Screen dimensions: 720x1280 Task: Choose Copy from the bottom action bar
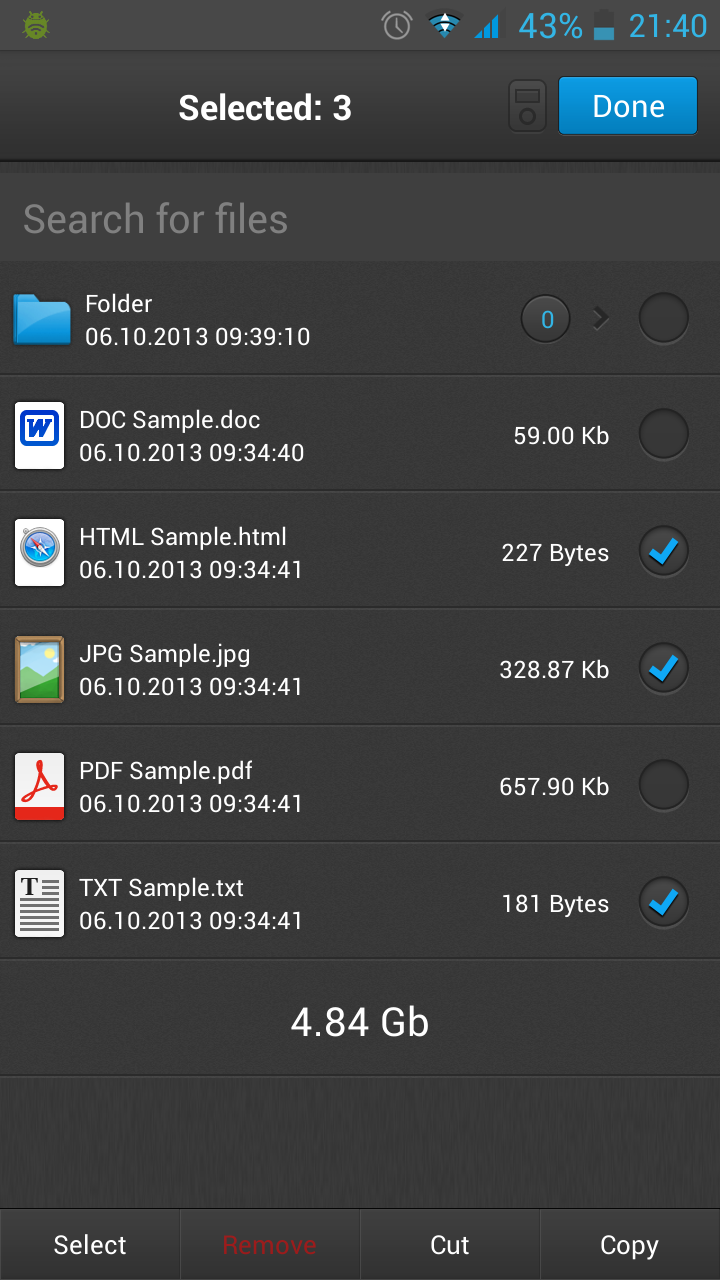click(629, 1245)
